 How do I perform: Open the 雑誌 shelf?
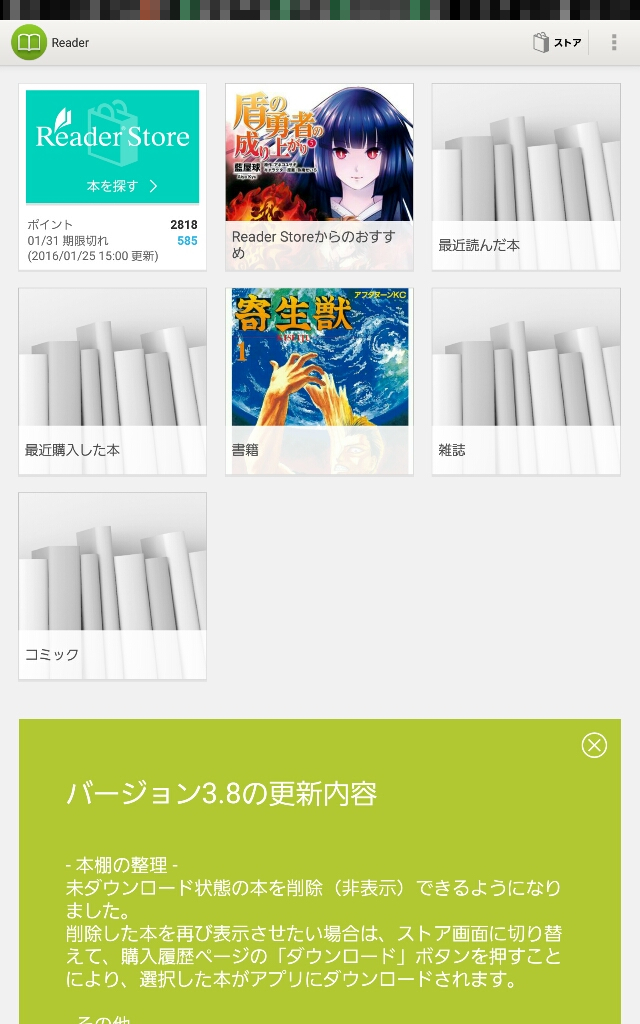pyautogui.click(x=526, y=381)
